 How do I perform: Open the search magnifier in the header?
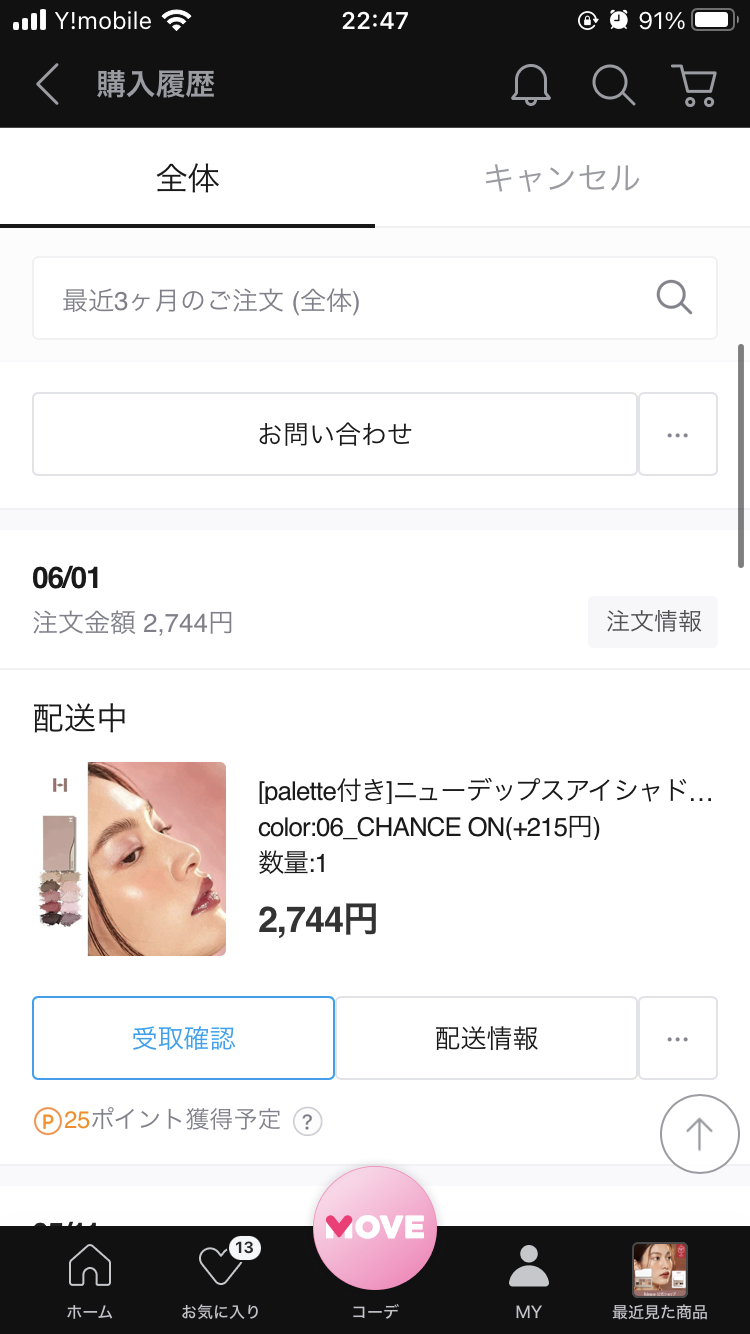coord(613,86)
